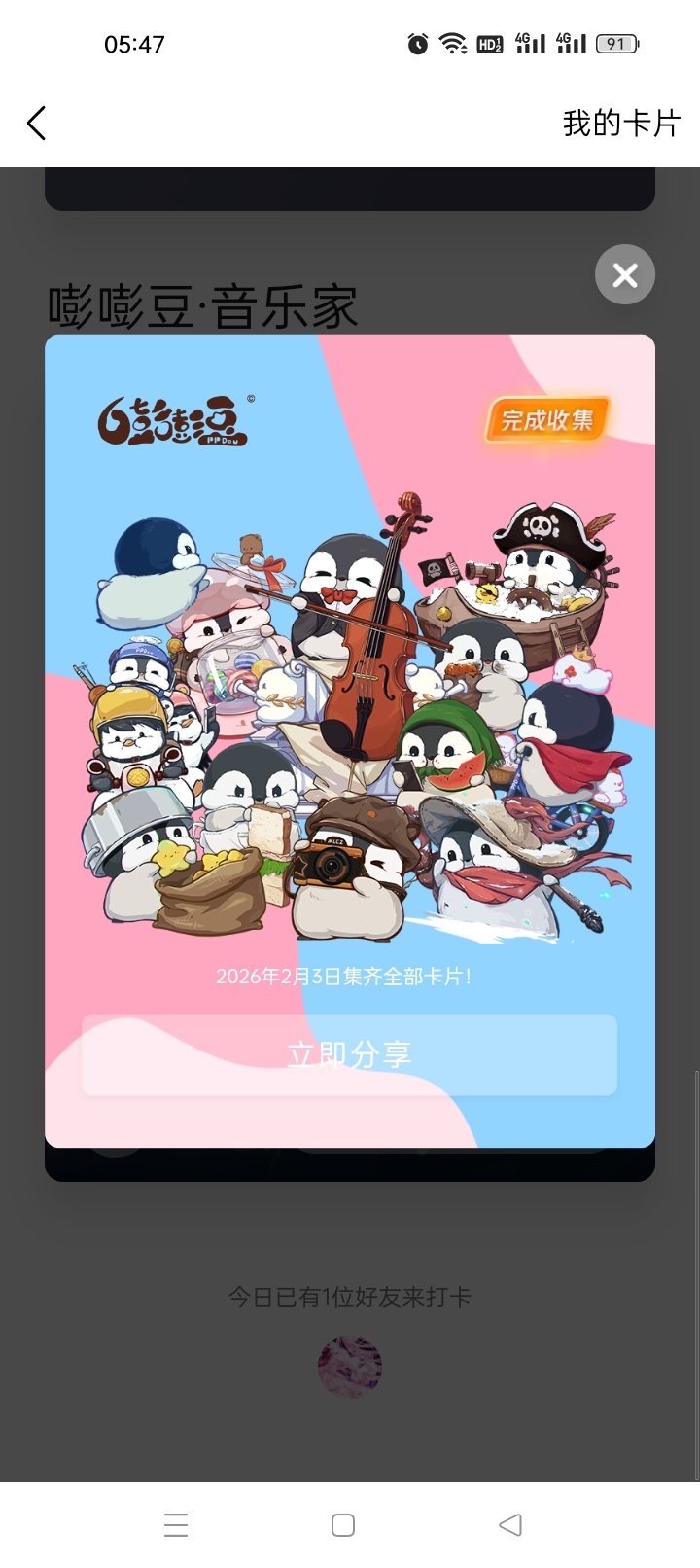Close the completed collection popup
Viewport: 700px width, 1568px height.
(x=624, y=275)
